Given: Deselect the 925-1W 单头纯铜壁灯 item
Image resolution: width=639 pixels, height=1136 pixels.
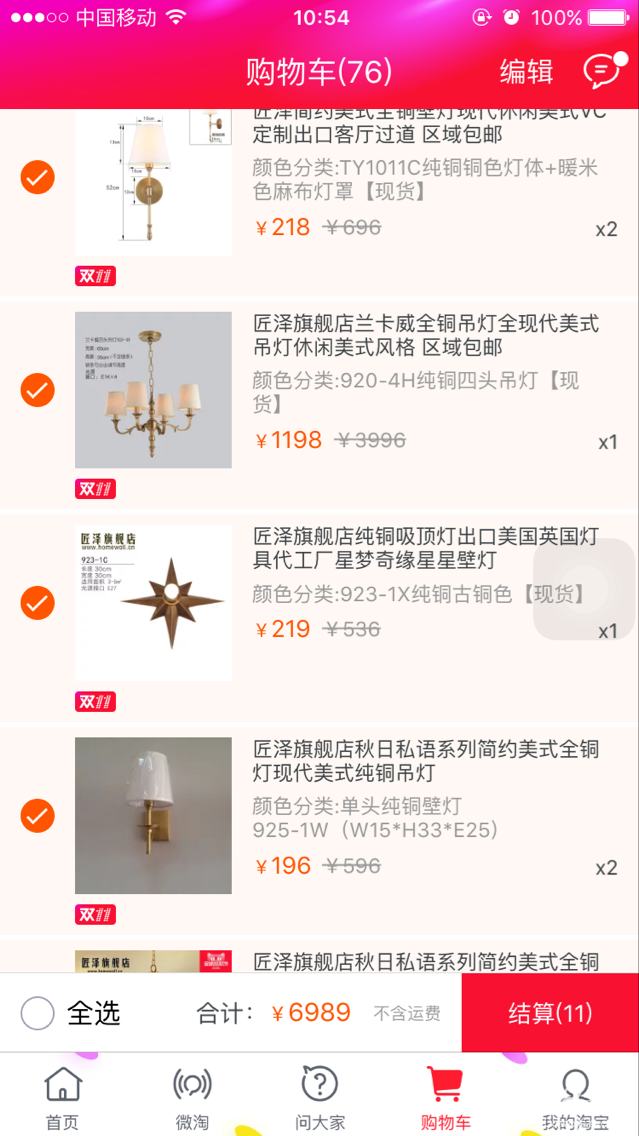Looking at the screenshot, I should (38, 816).
